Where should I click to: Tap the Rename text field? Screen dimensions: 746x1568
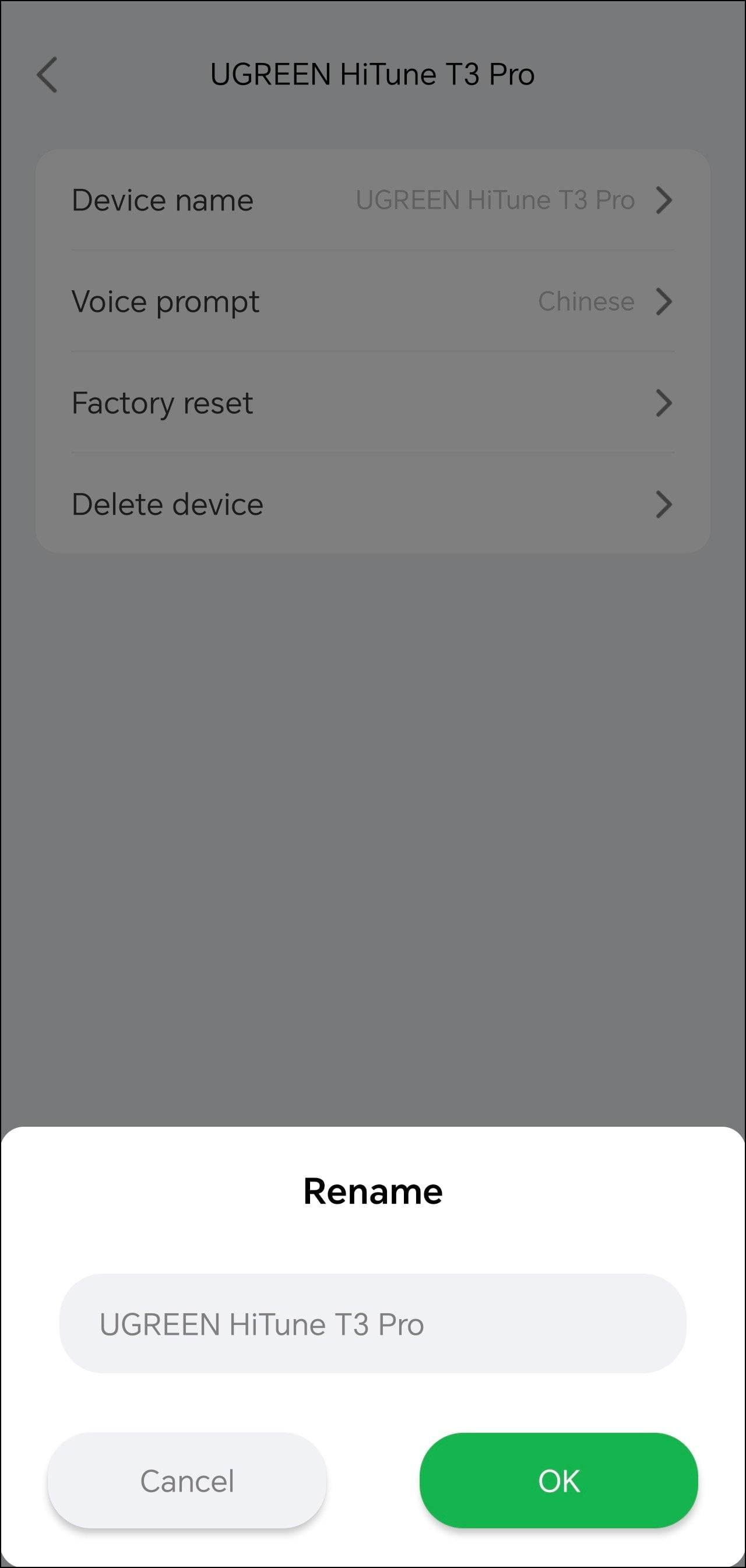point(372,1324)
